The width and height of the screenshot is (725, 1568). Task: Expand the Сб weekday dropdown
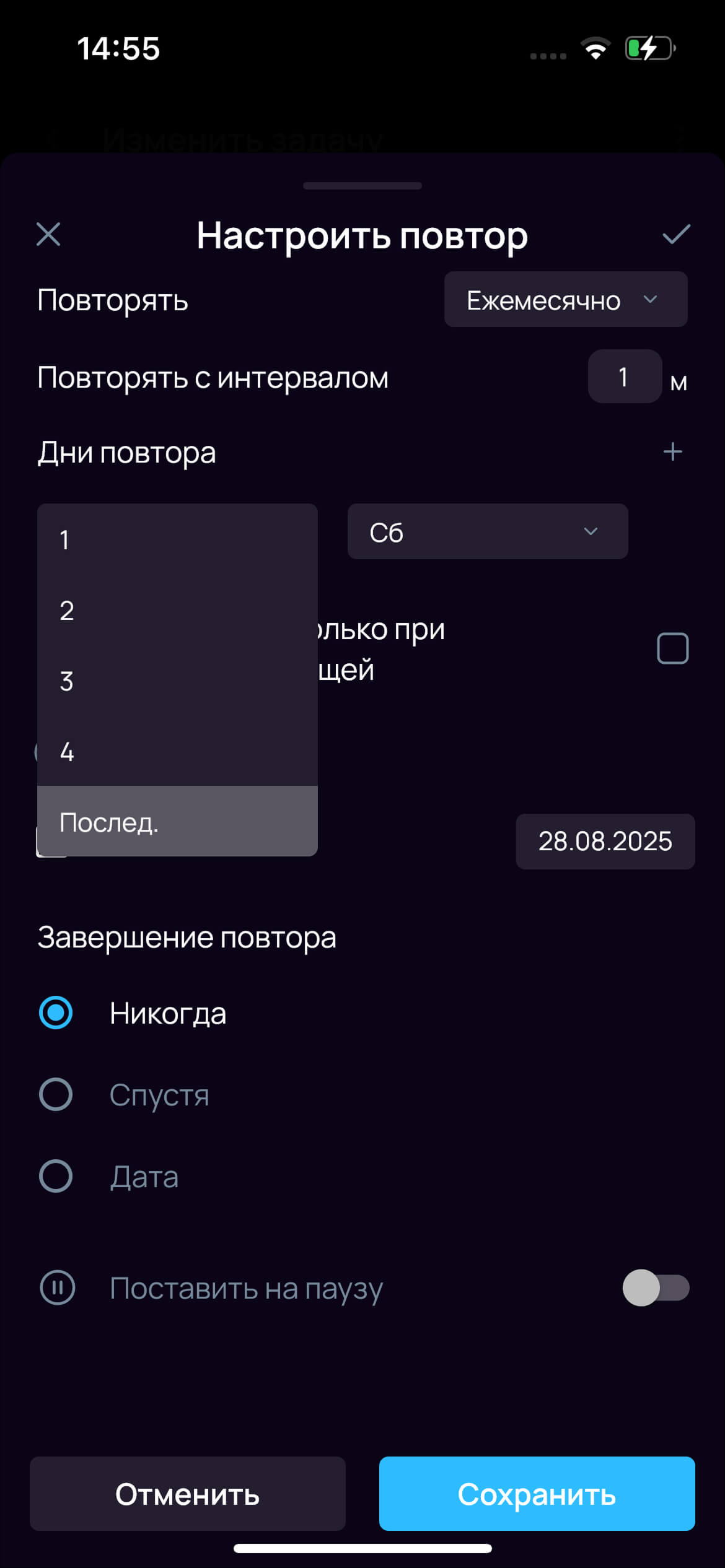pyautogui.click(x=488, y=532)
